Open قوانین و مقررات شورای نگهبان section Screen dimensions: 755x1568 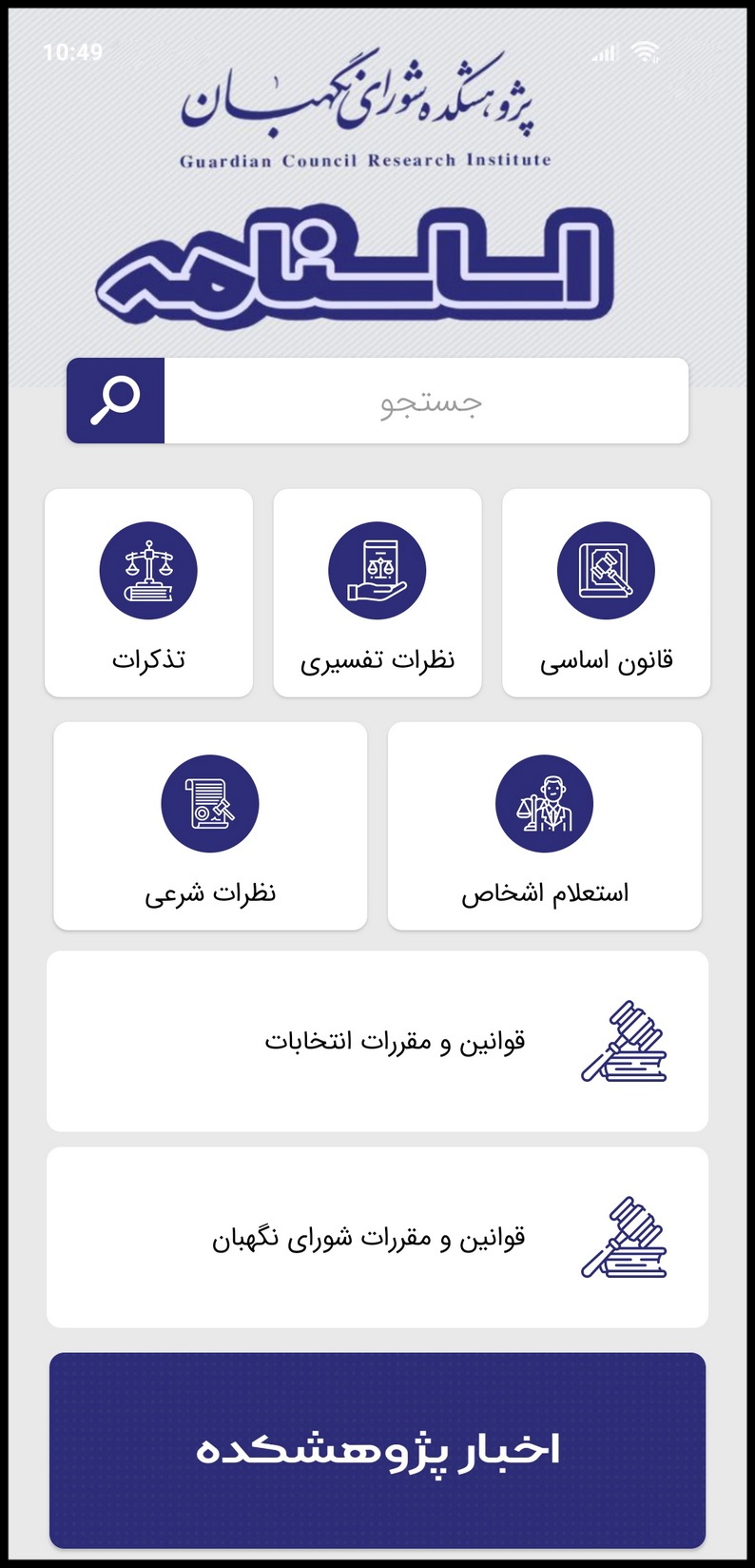point(377,1235)
